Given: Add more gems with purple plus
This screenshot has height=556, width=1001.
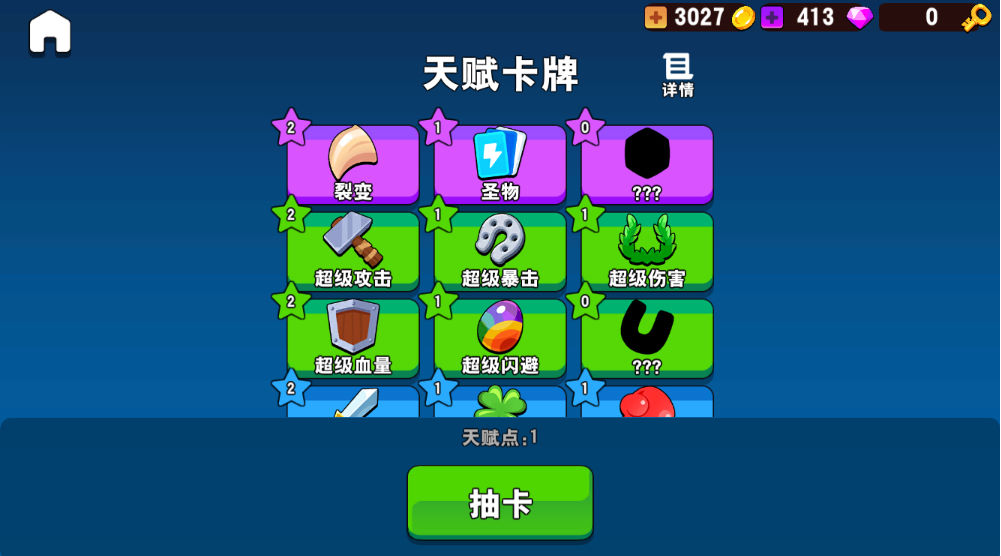Looking at the screenshot, I should point(771,17).
